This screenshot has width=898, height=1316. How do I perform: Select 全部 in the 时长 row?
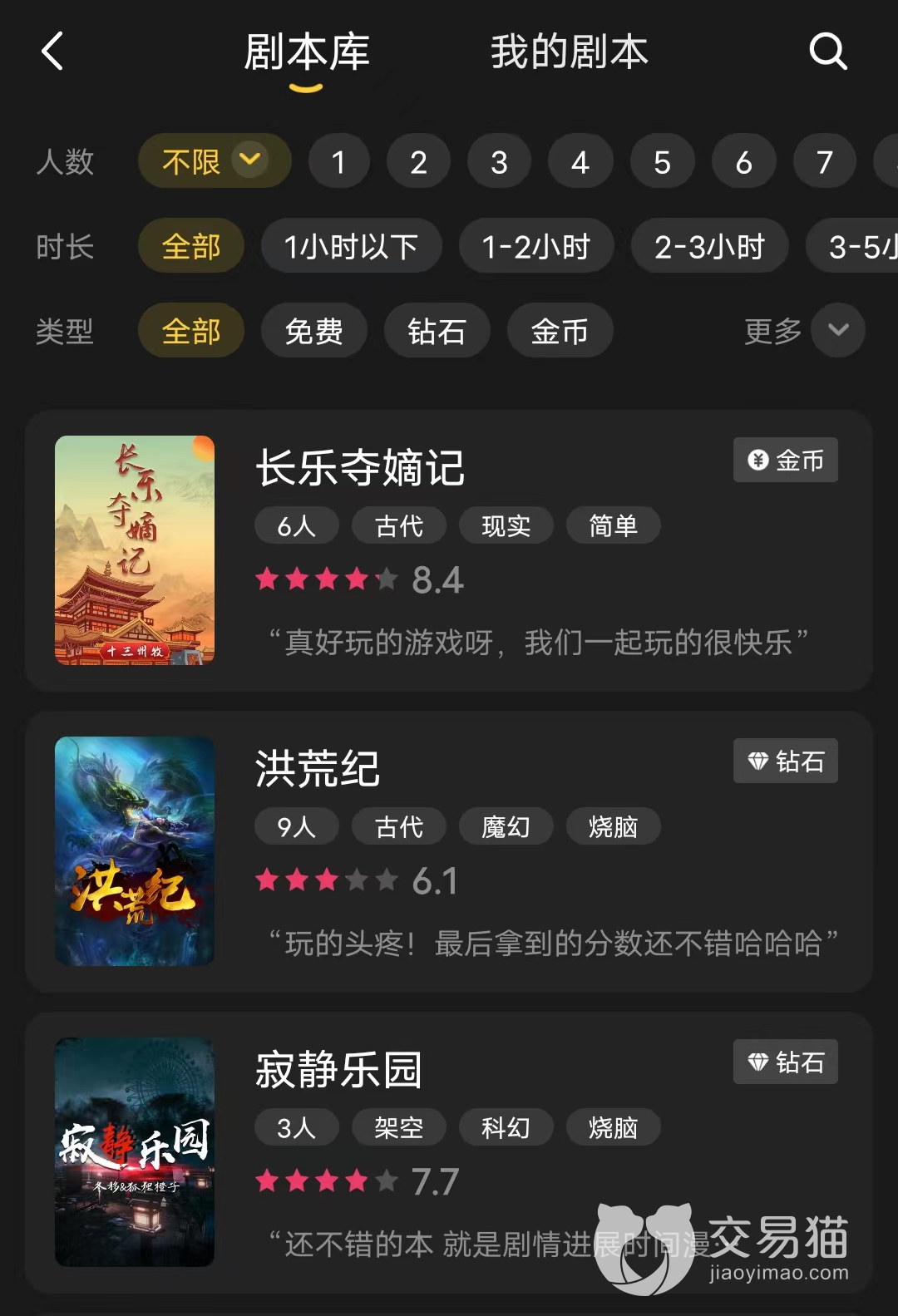191,247
